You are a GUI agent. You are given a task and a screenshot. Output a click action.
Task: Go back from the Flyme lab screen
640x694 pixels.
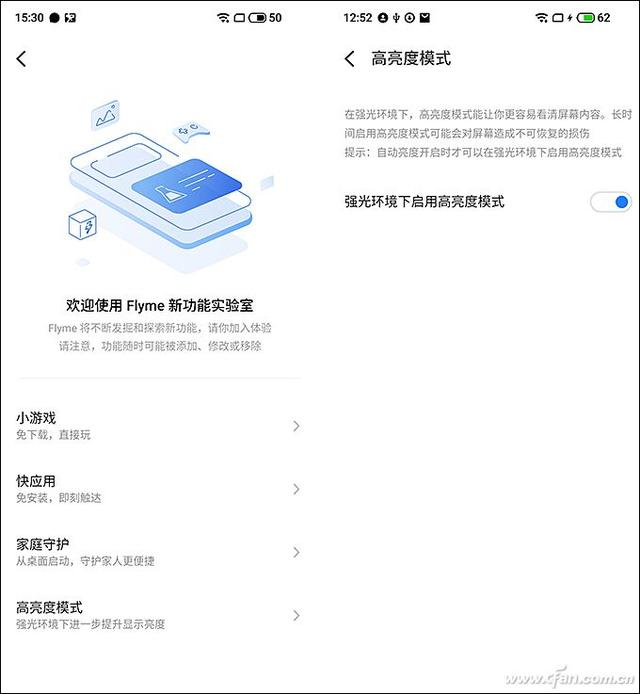coord(22,59)
